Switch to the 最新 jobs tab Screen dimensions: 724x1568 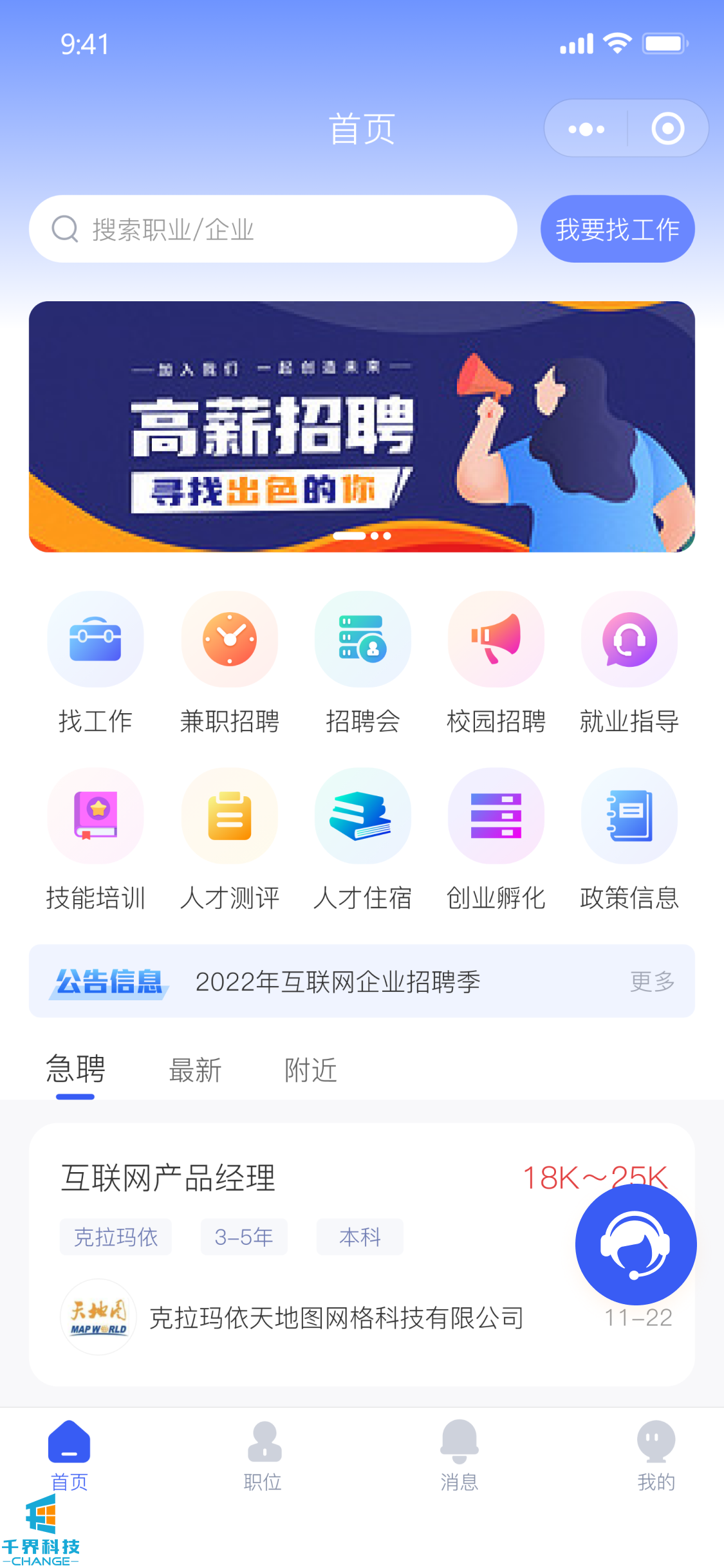pos(195,1070)
